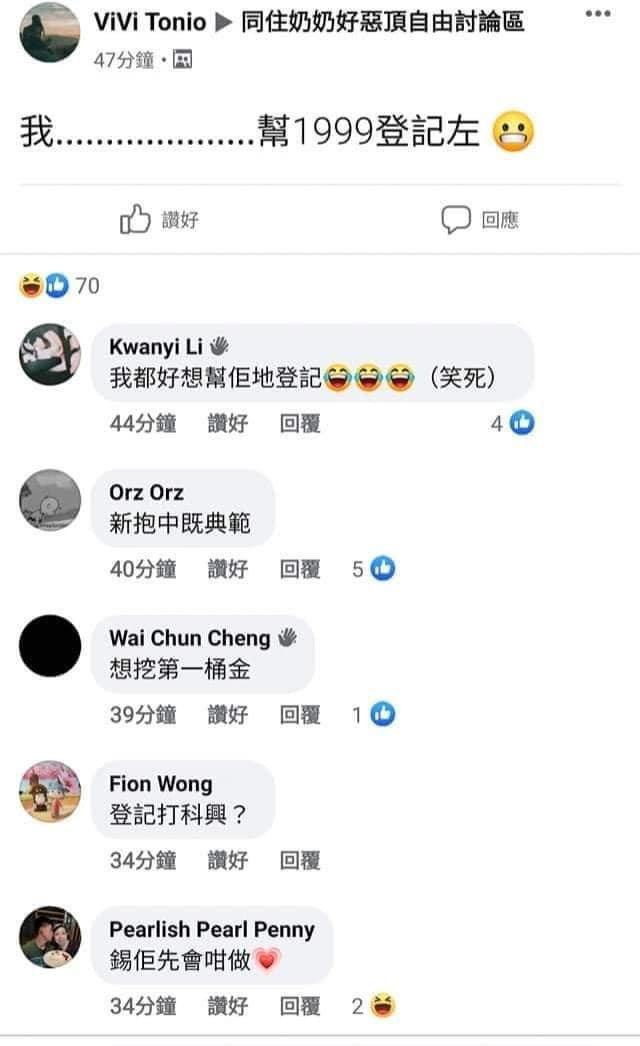
Task: Tap 回應 to comment on the post
Action: pos(481,220)
